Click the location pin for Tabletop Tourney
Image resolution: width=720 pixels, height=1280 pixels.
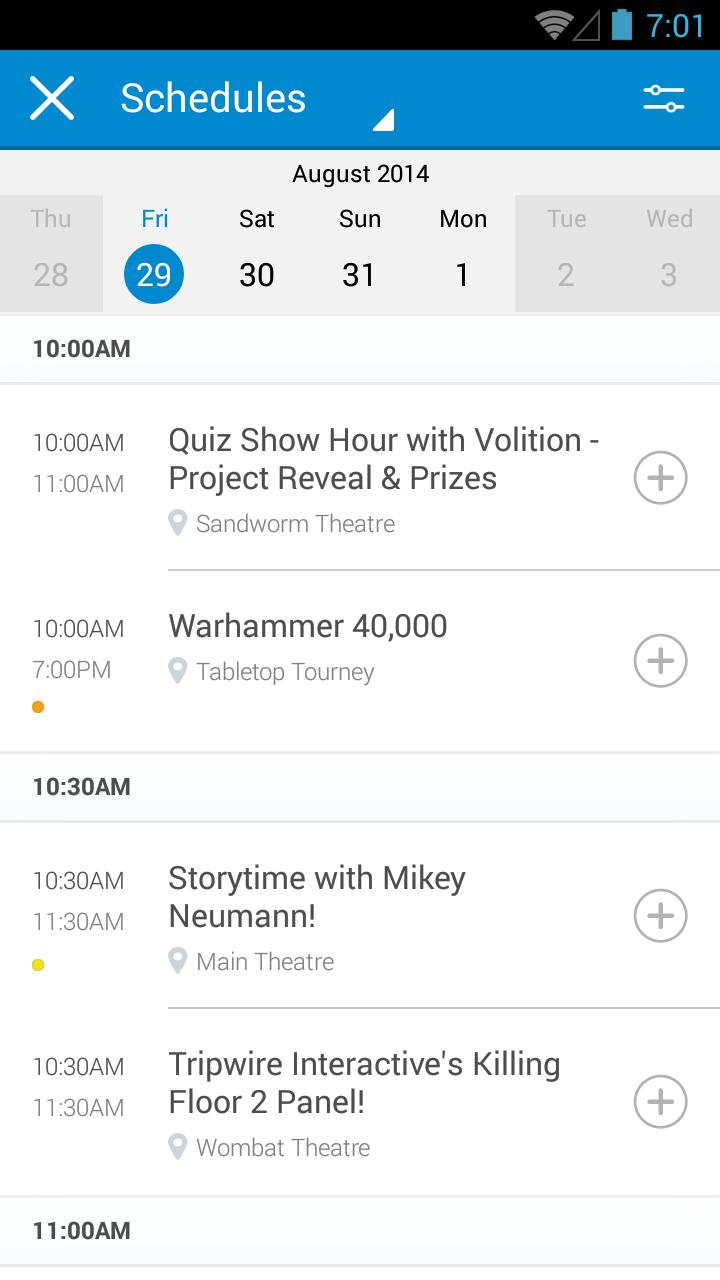pyautogui.click(x=179, y=671)
